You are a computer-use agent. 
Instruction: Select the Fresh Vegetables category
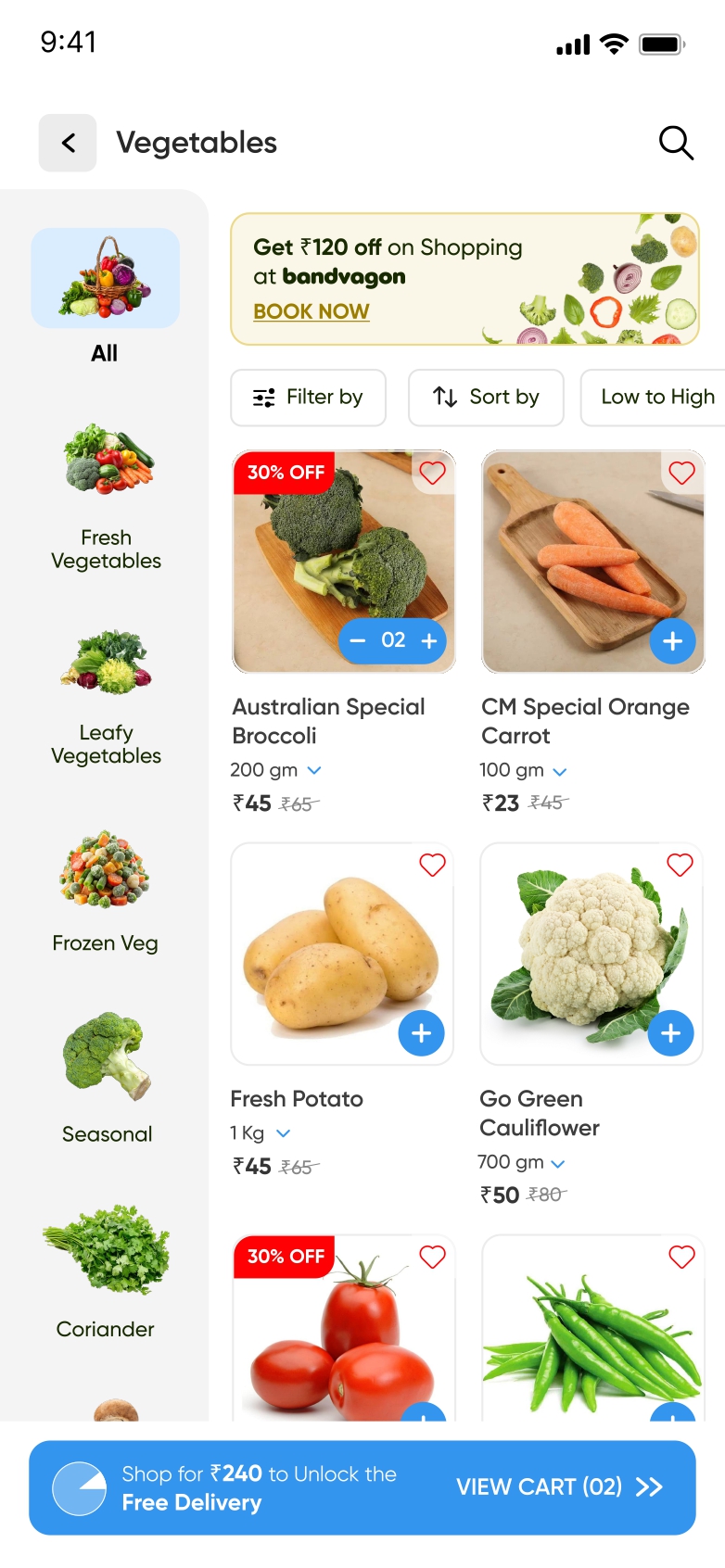106,496
